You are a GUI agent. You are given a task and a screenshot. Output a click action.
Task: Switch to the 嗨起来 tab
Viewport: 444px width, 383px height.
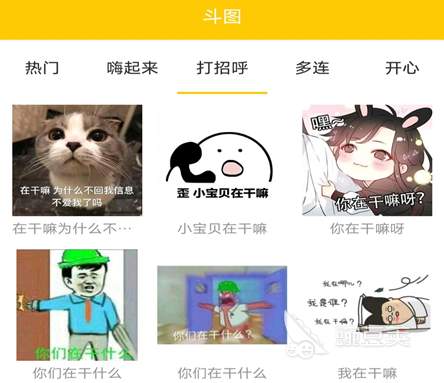click(x=132, y=68)
